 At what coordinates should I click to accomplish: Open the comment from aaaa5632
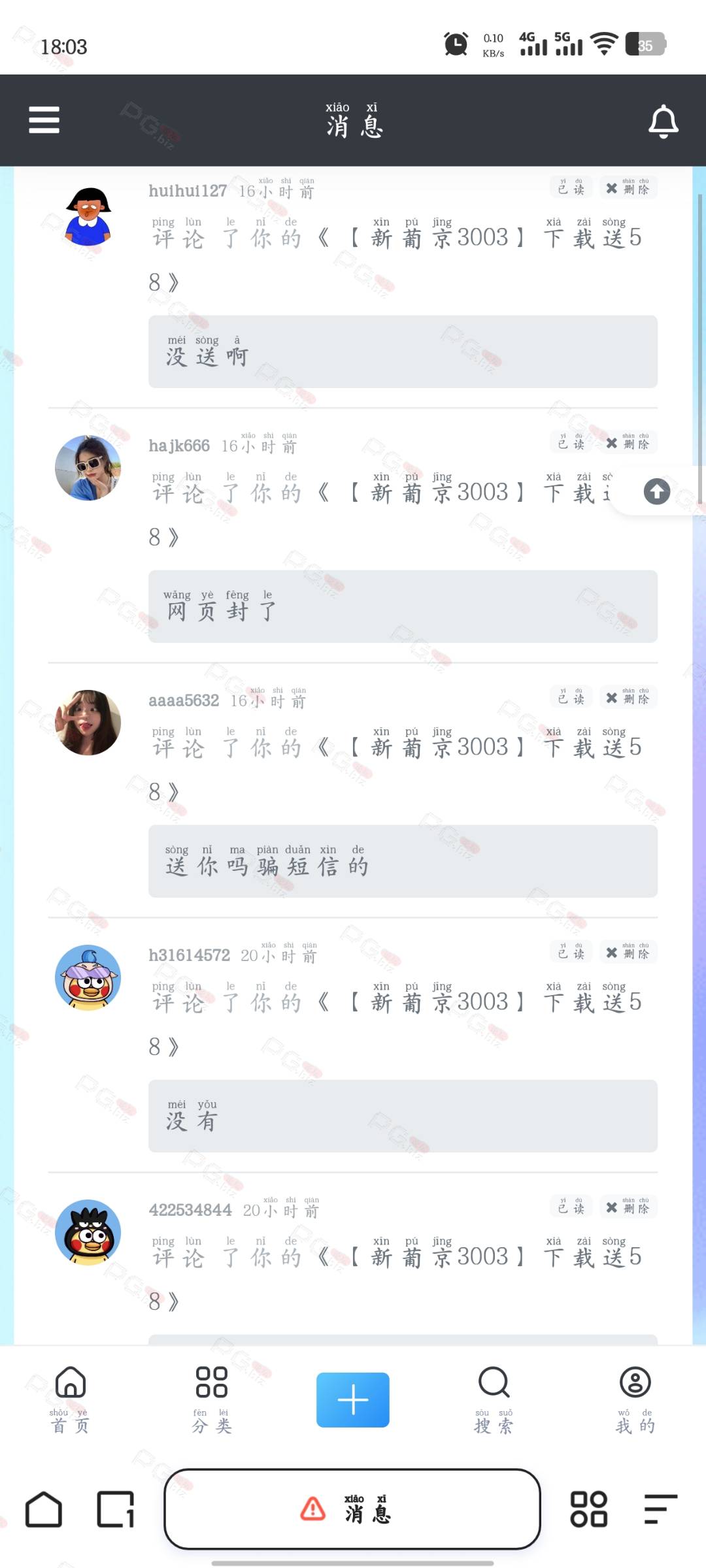click(403, 861)
